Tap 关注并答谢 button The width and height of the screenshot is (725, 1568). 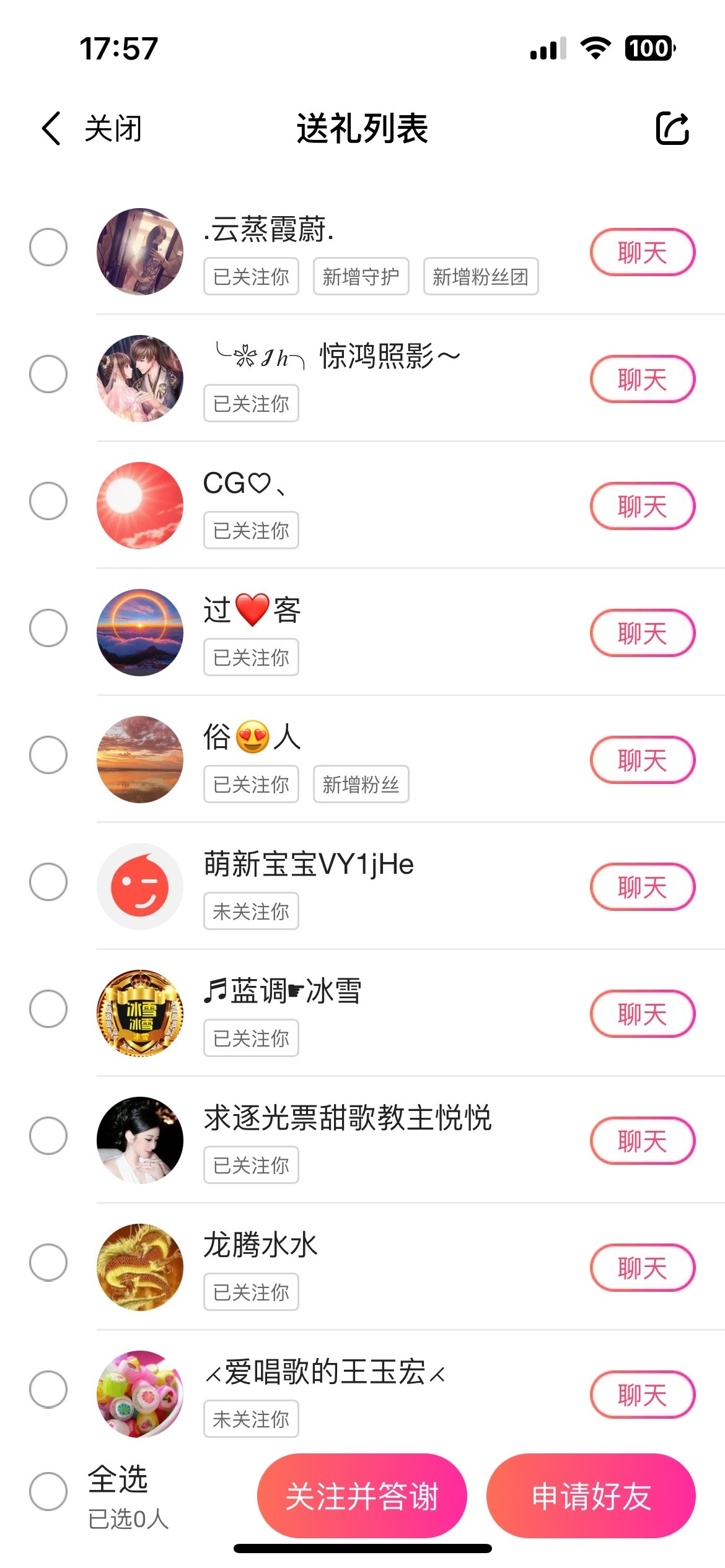tap(362, 1496)
